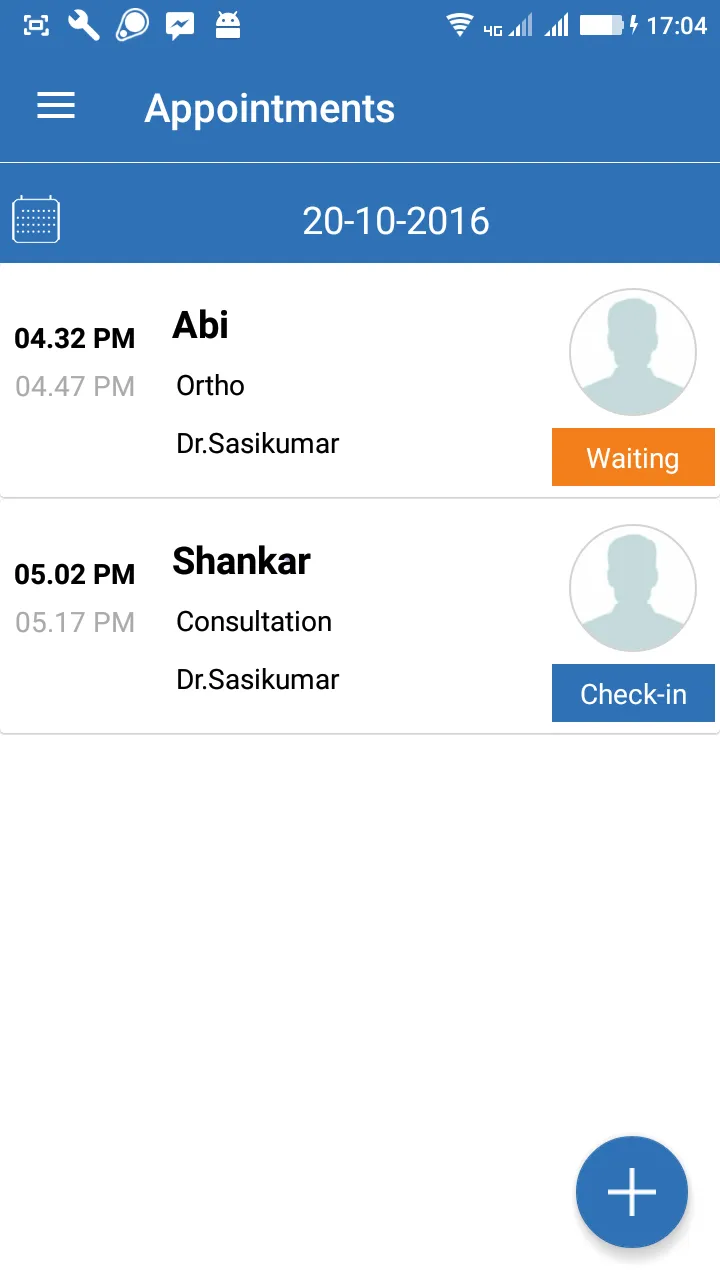
Task: Open the calendar date picker
Action: coord(36,220)
